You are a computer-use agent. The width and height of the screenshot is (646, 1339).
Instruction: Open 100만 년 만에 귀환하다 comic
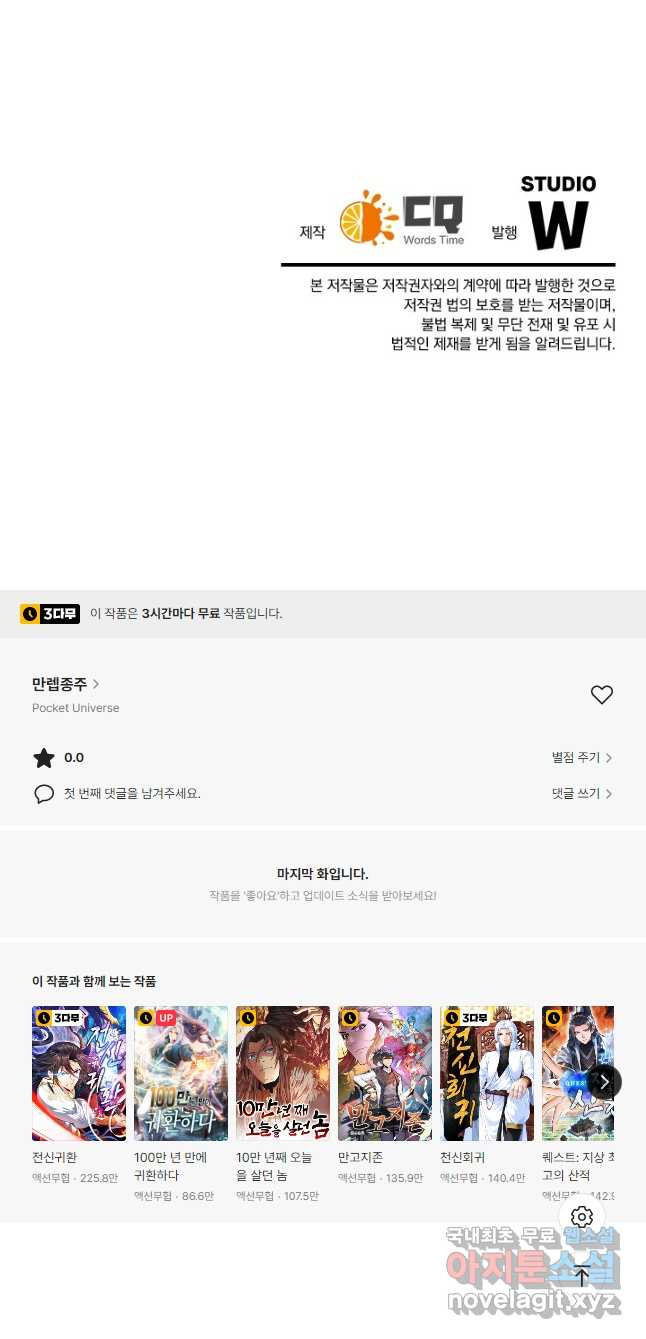click(181, 1073)
